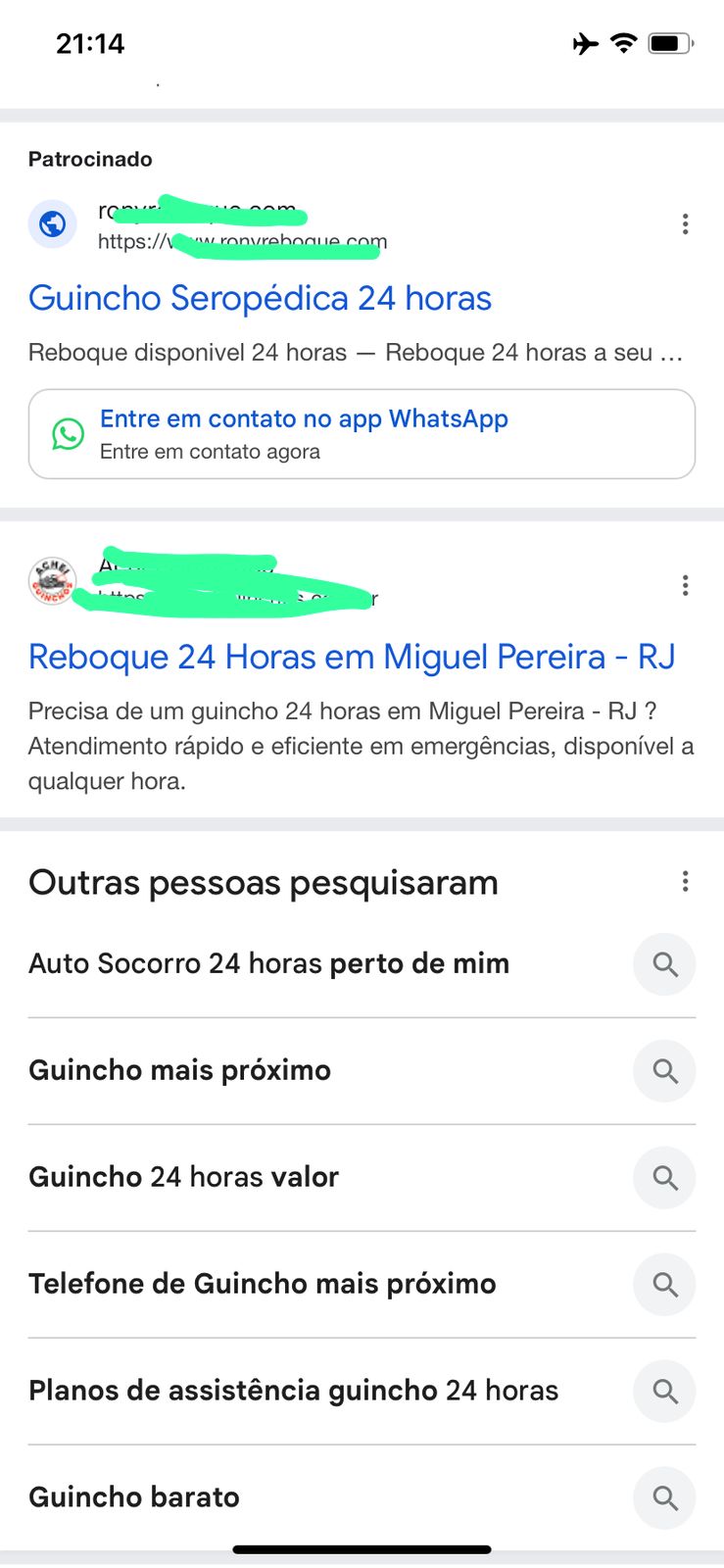Tap the Achei Guincho logo on the second ad
Screen dimensions: 724x1568
(x=54, y=581)
